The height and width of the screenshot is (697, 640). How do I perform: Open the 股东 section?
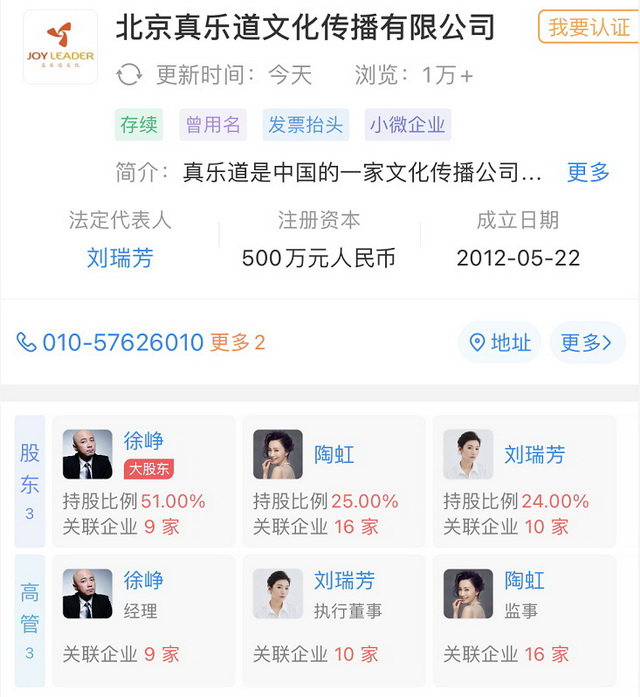pos(30,481)
